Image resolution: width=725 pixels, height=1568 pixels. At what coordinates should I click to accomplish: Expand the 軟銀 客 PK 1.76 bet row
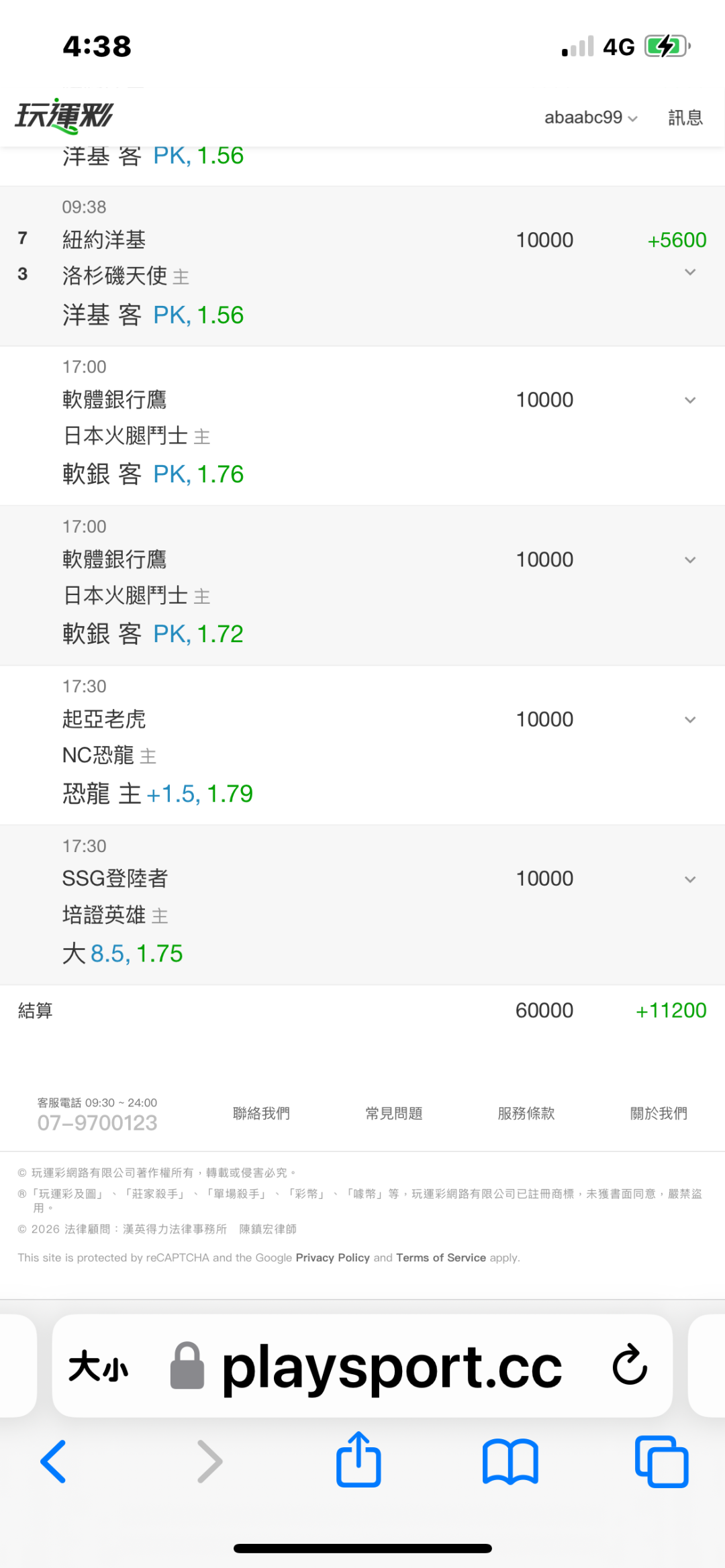(x=690, y=400)
